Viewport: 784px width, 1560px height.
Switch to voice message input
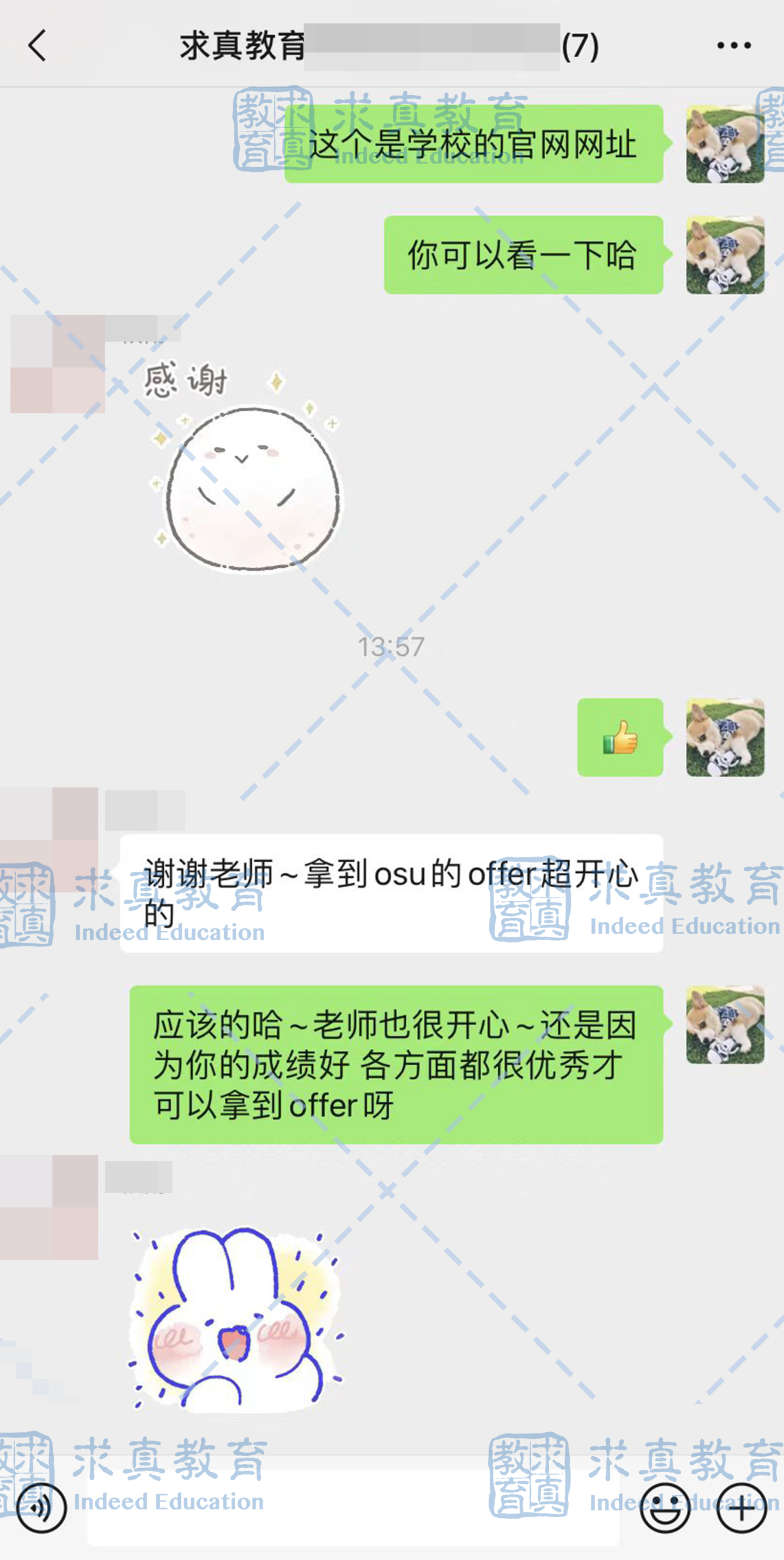(x=41, y=1508)
